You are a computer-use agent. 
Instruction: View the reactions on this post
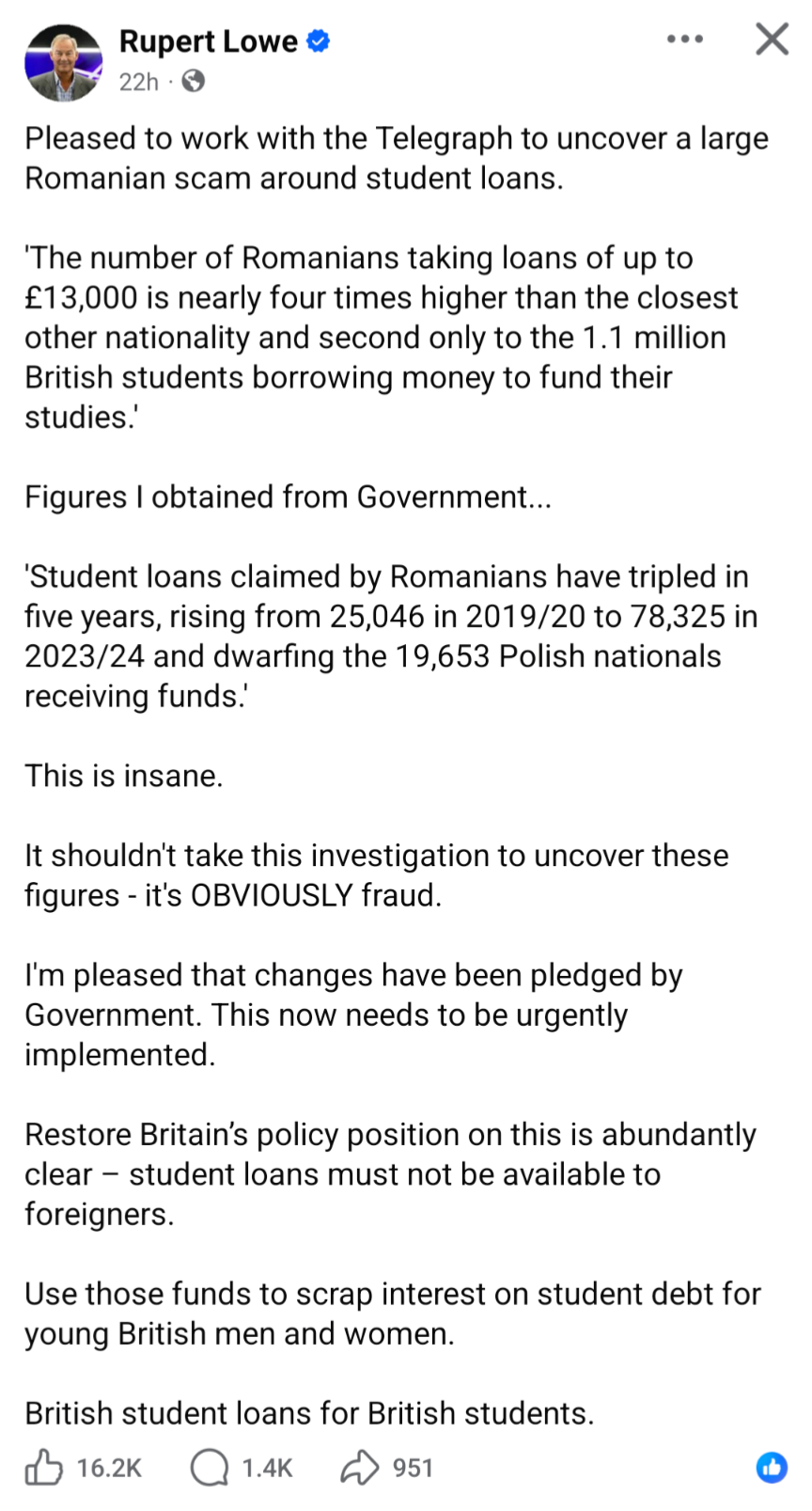(x=772, y=1467)
